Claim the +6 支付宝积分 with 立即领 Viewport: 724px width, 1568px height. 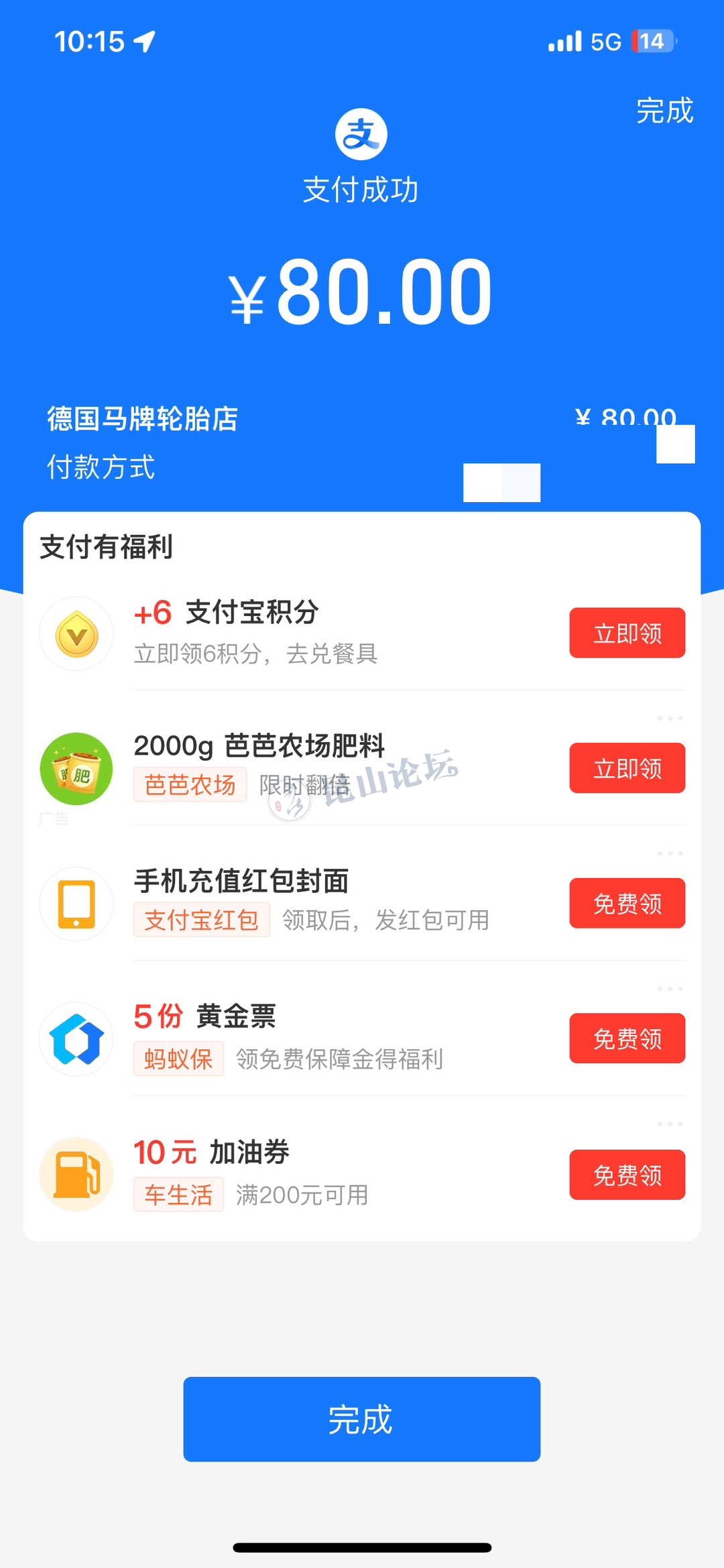[627, 633]
